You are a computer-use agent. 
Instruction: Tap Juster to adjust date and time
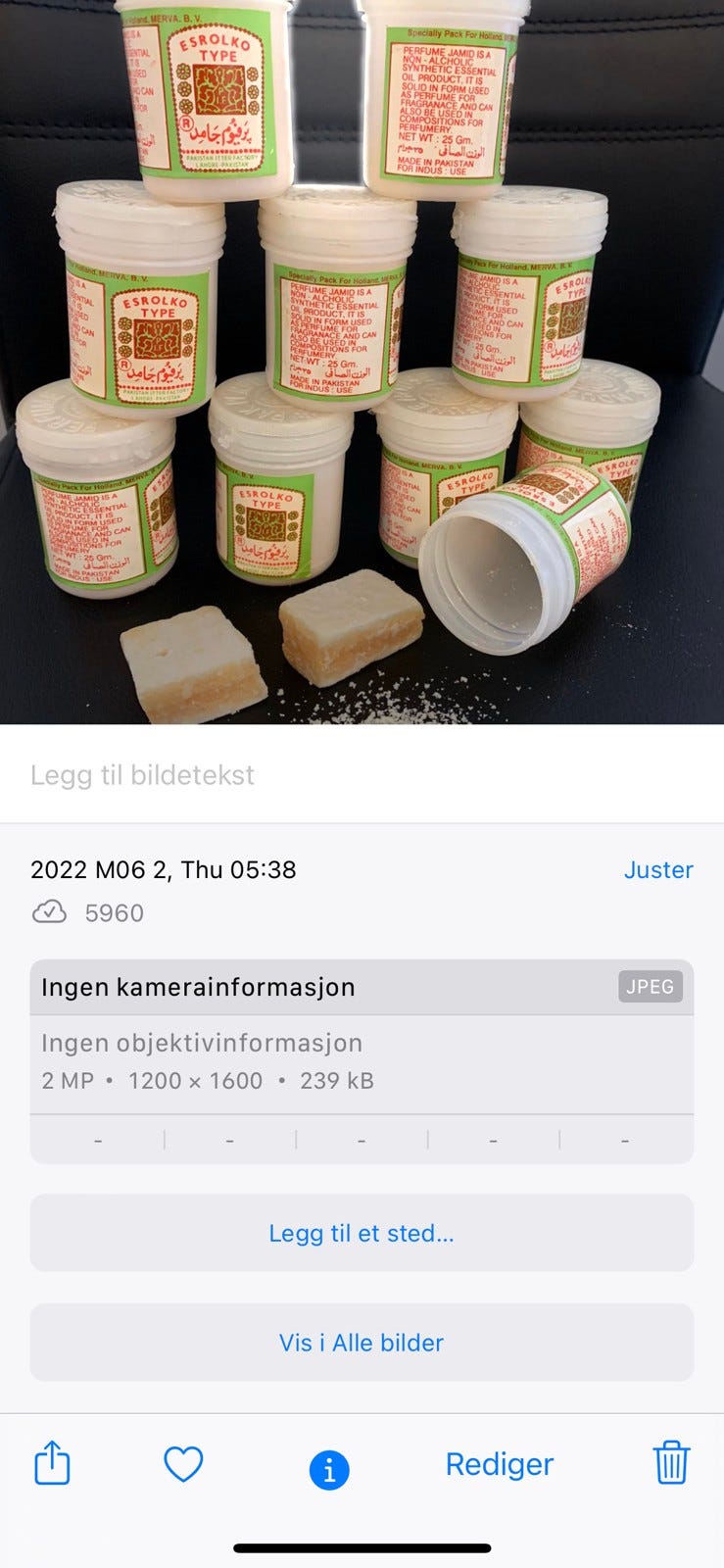tap(658, 869)
